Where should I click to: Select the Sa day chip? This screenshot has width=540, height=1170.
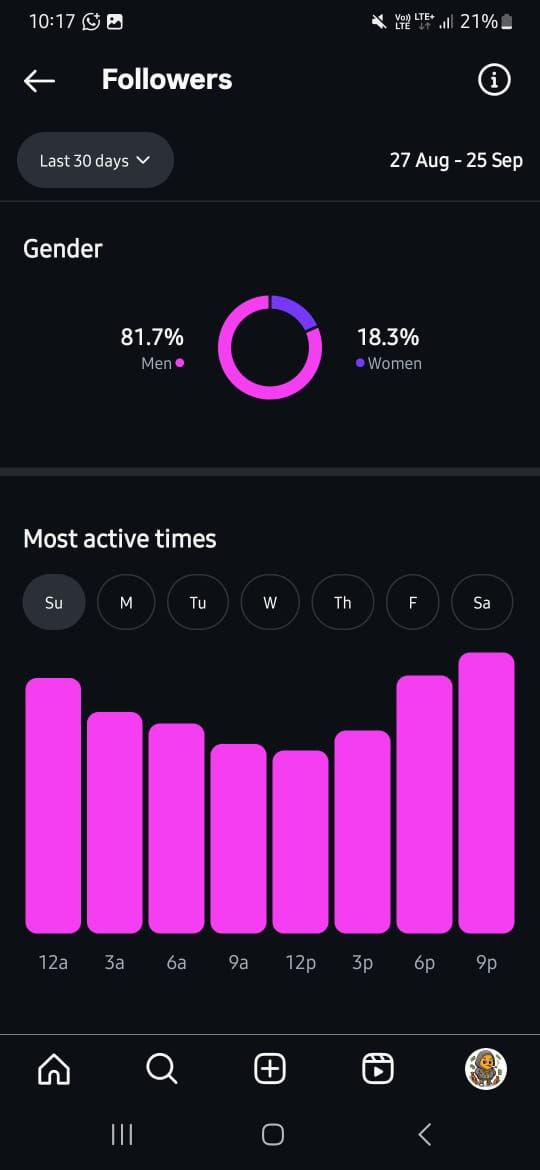[482, 602]
